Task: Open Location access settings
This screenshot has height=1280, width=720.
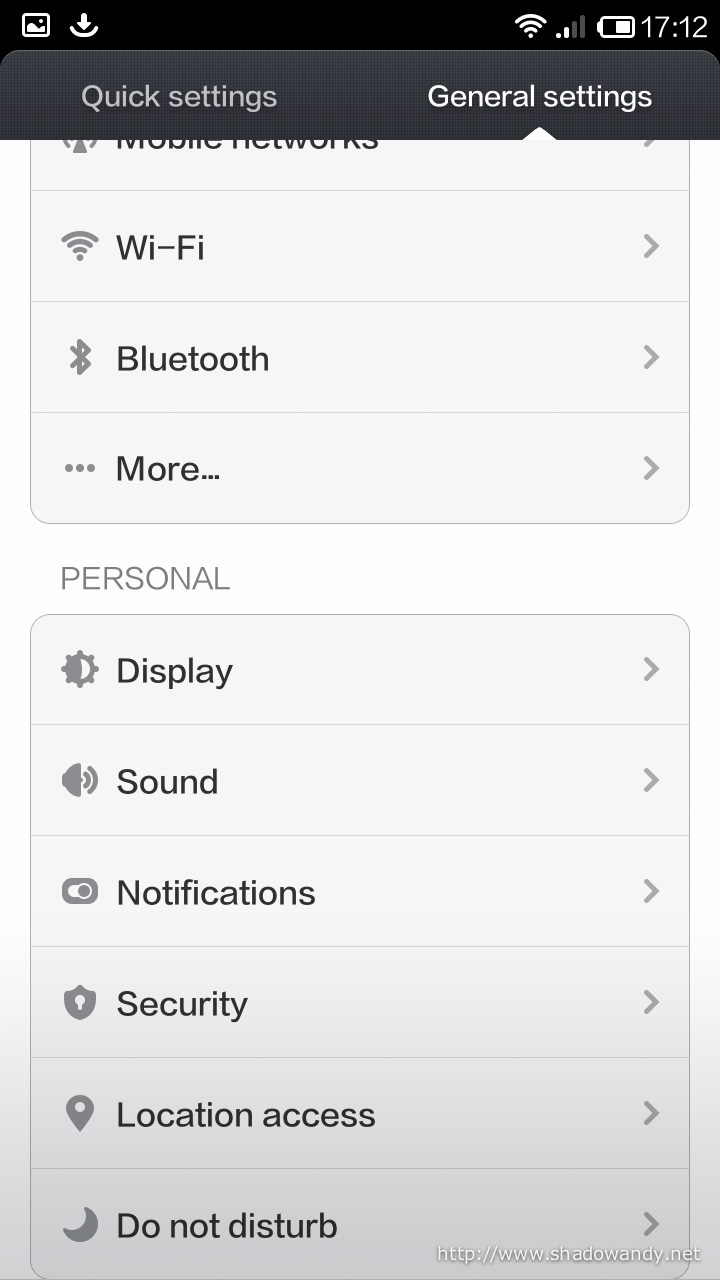Action: point(360,1113)
